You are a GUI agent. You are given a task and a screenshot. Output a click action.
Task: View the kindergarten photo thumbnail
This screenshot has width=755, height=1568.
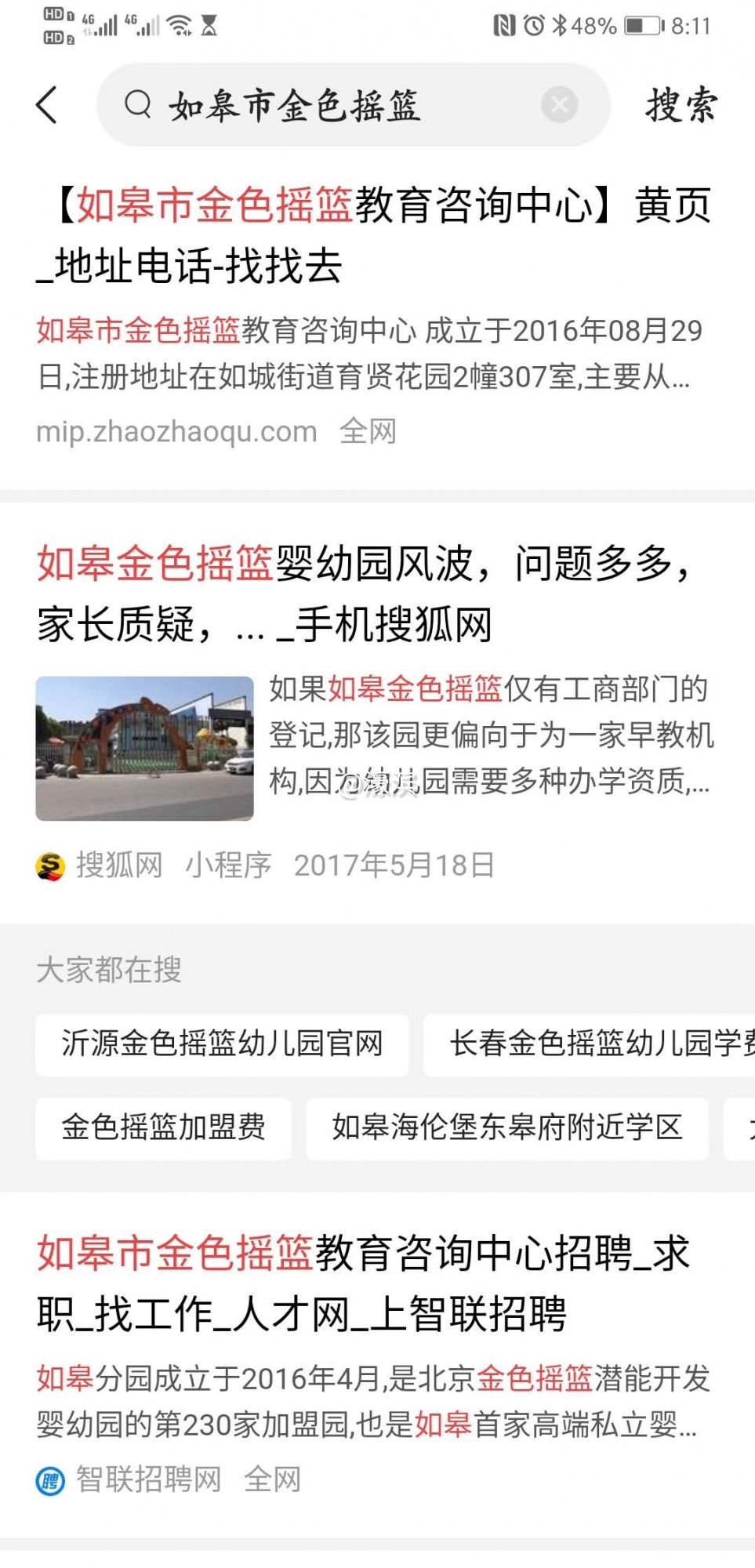[x=145, y=748]
